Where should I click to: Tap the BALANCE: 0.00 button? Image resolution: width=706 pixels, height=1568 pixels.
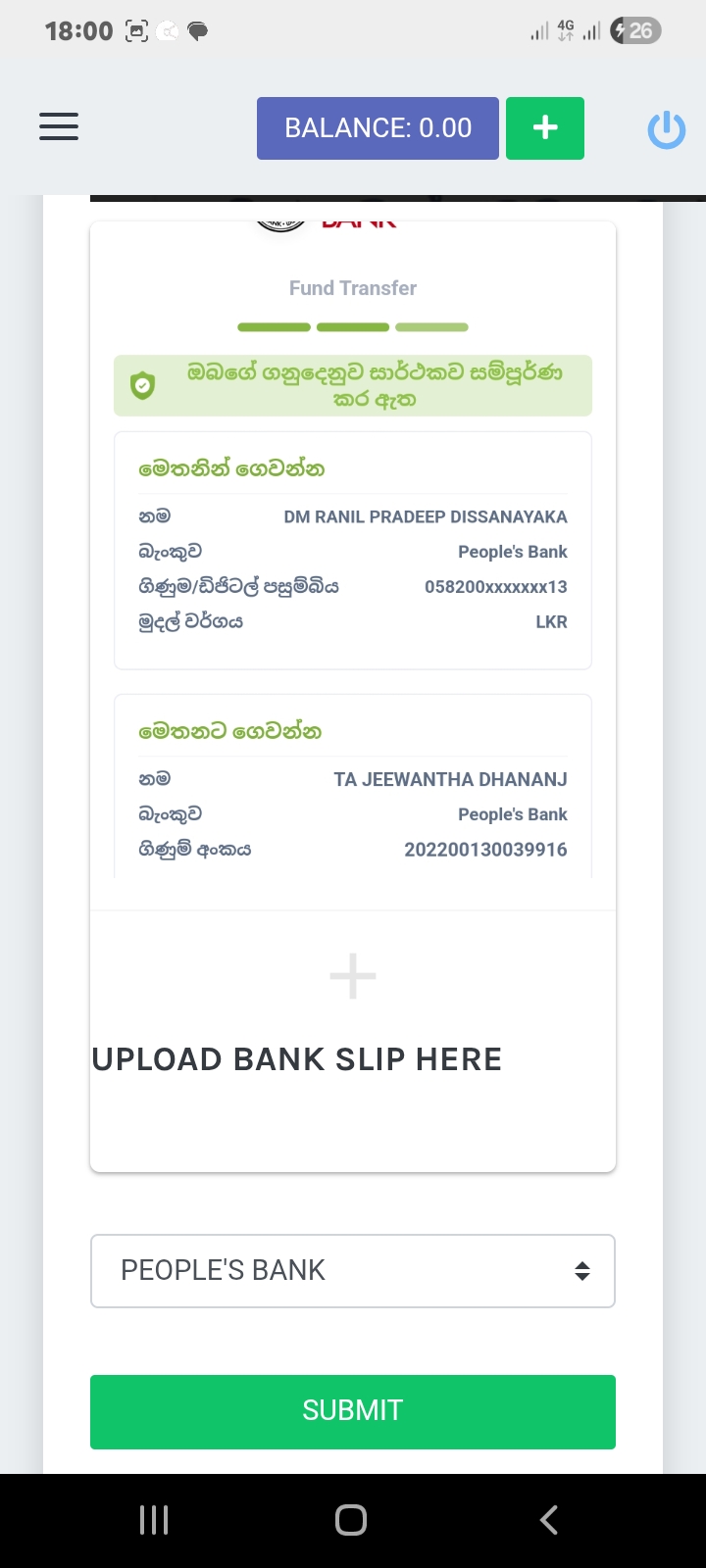coord(378,128)
